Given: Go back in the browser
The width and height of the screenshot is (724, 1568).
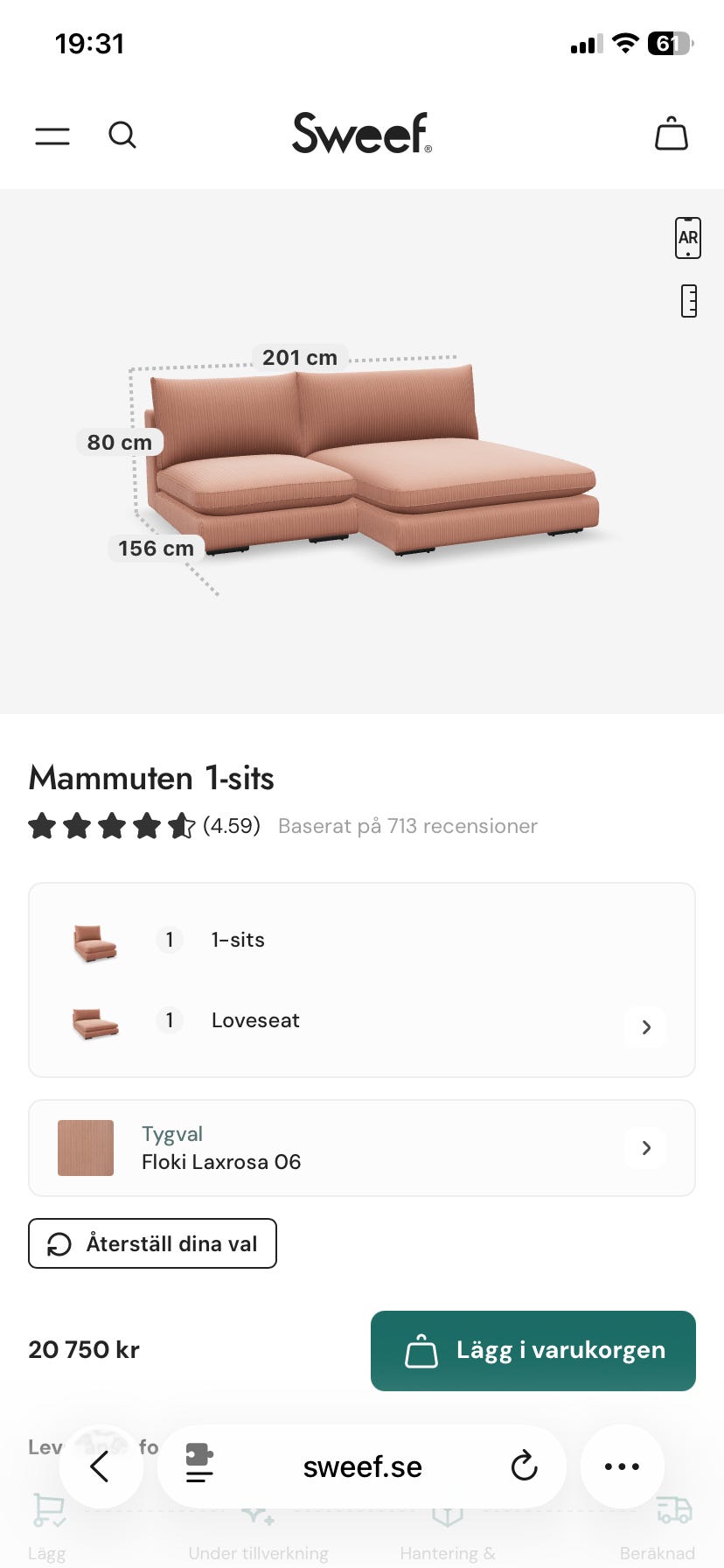Looking at the screenshot, I should (101, 1466).
